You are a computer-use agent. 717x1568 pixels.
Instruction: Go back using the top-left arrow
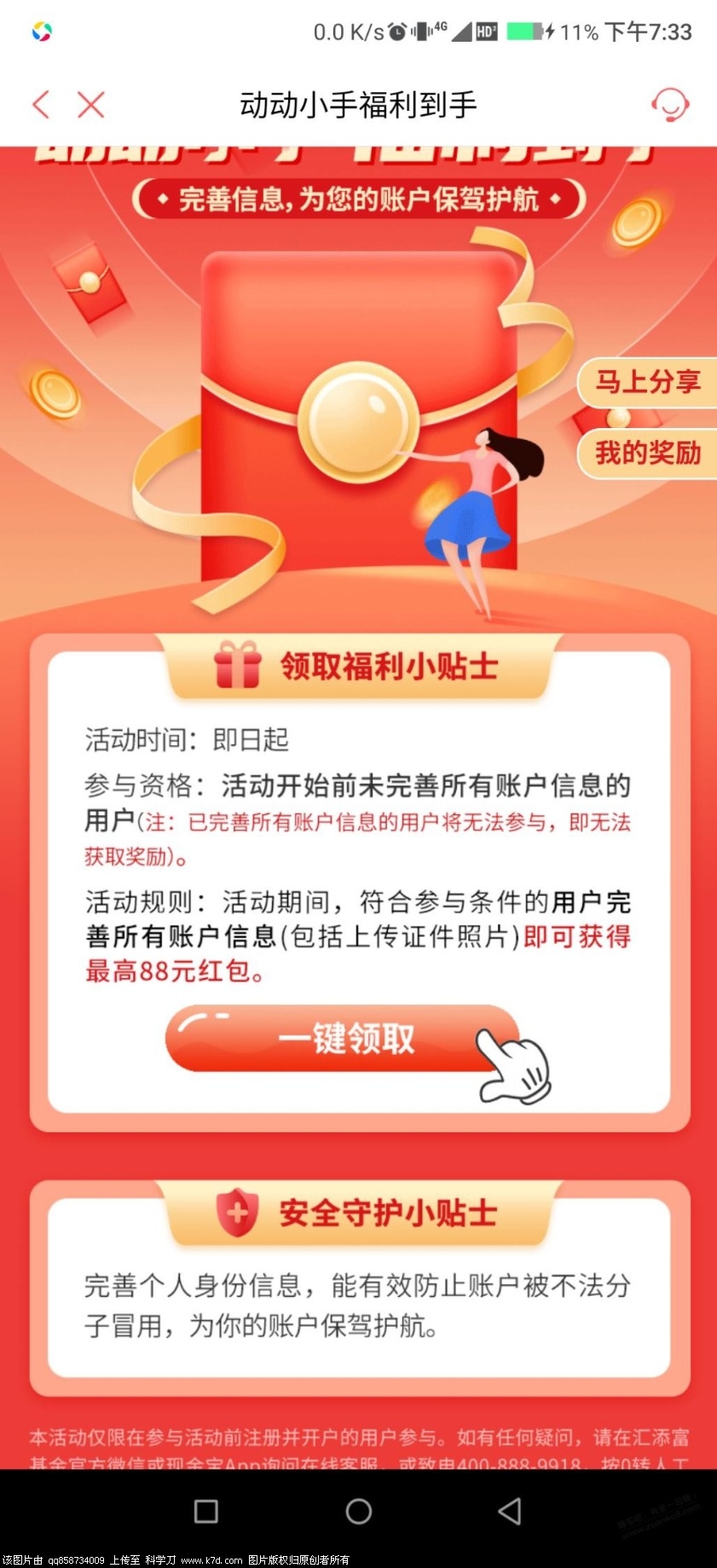[x=41, y=105]
